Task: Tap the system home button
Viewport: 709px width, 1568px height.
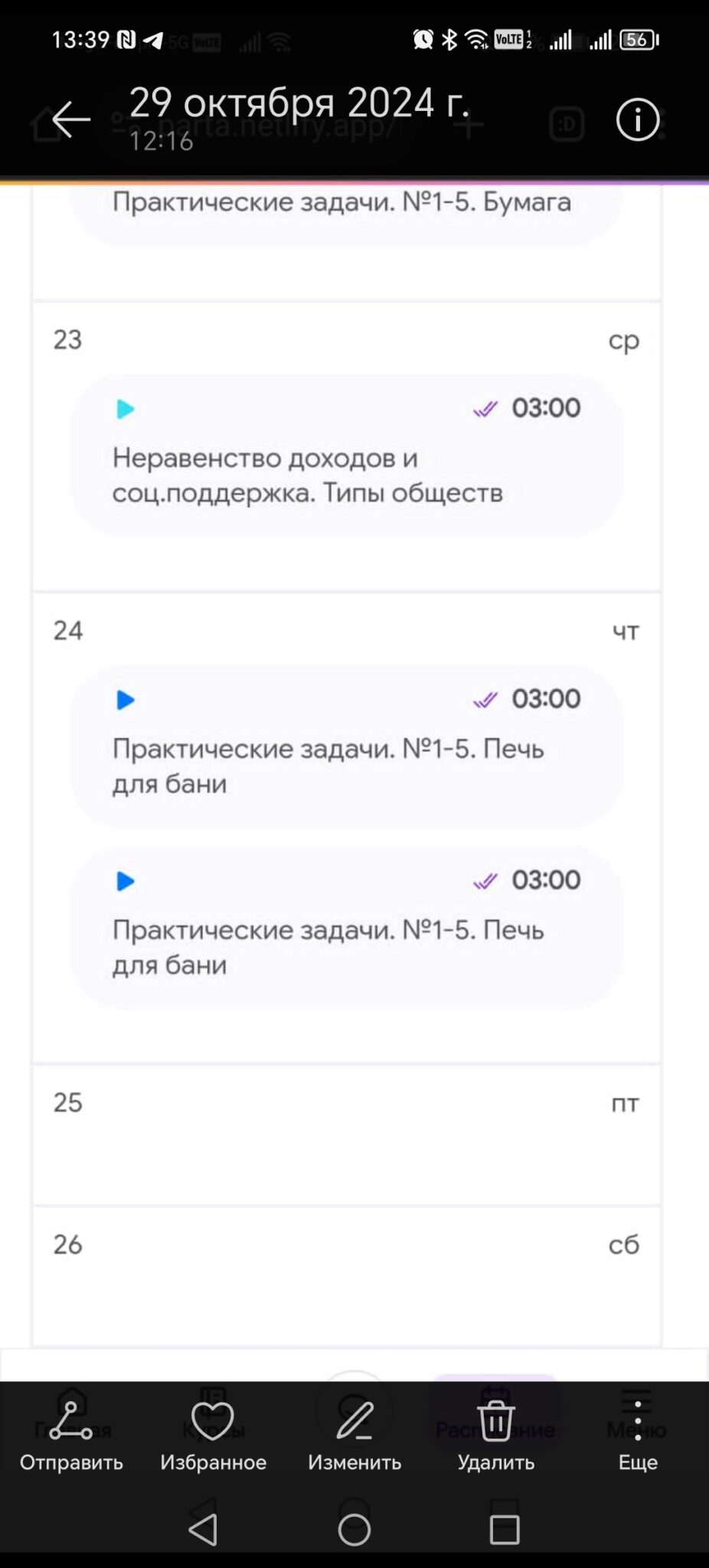Action: pos(354,1529)
